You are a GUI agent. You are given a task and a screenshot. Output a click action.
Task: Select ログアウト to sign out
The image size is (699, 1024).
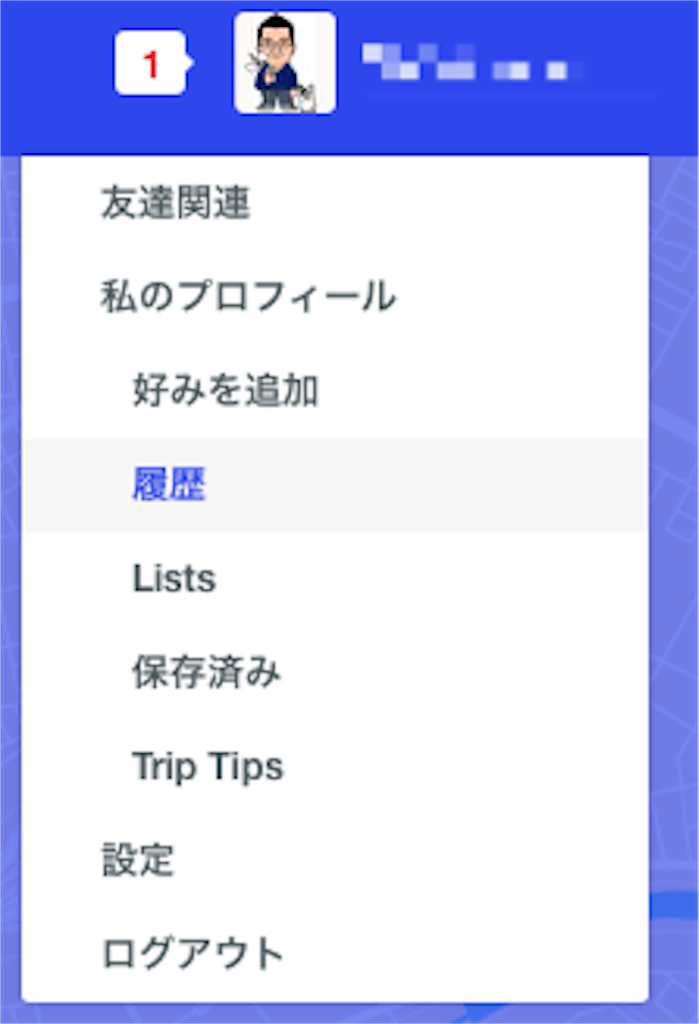[193, 953]
